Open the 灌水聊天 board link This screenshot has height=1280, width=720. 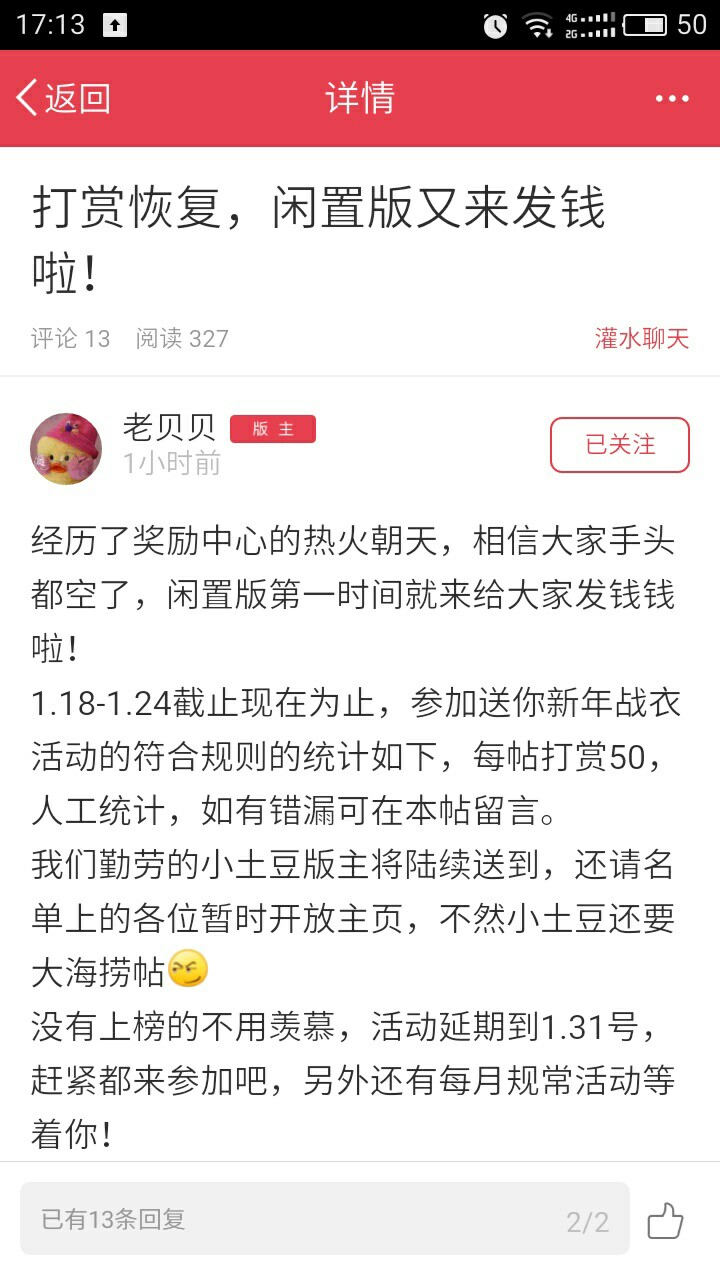pos(642,338)
